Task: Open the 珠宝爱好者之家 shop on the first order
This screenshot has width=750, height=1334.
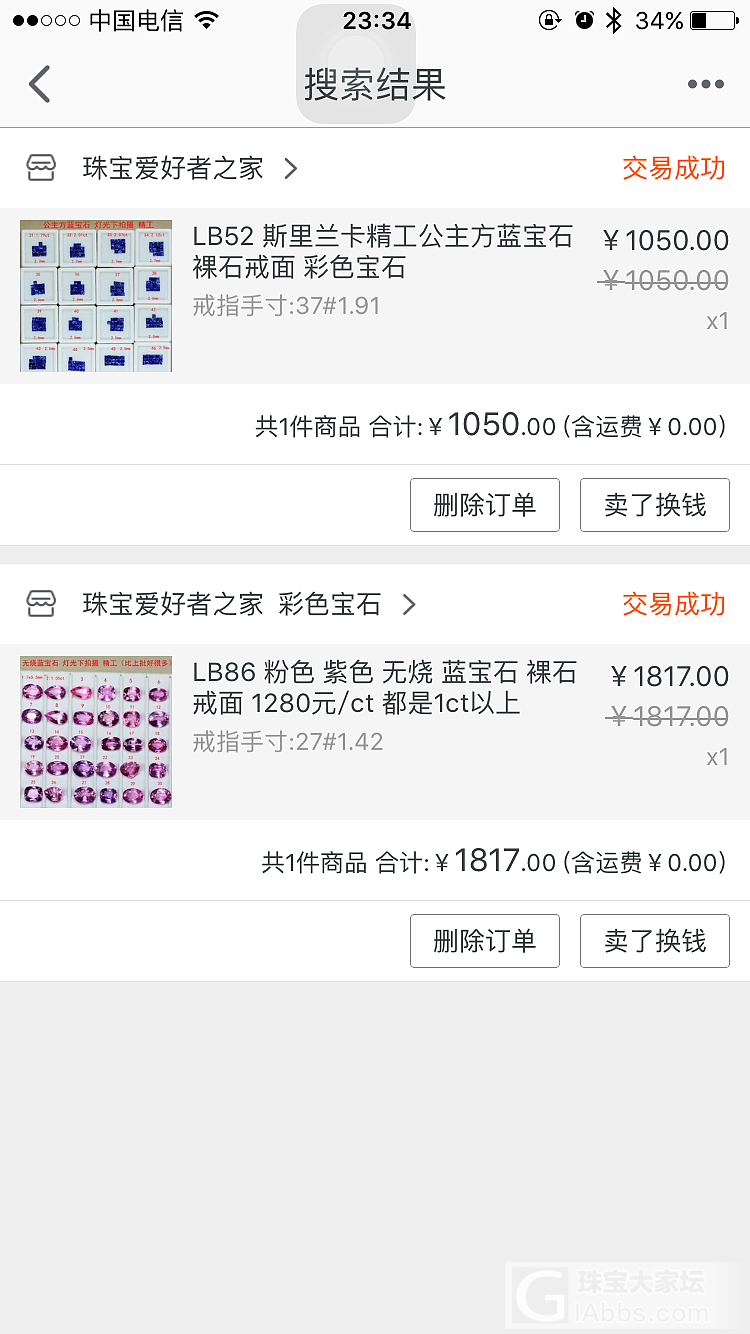Action: tap(173, 168)
